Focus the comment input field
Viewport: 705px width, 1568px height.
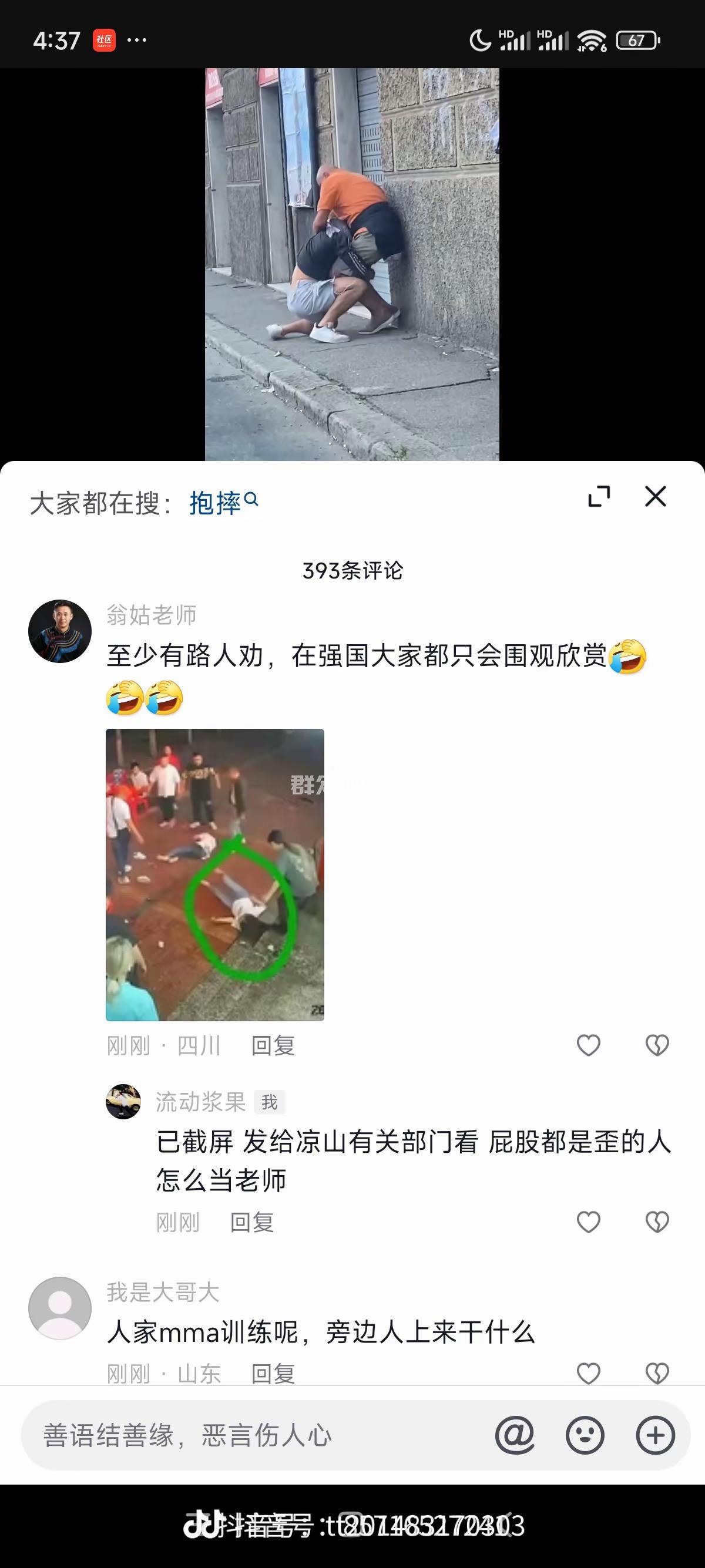(x=244, y=1435)
